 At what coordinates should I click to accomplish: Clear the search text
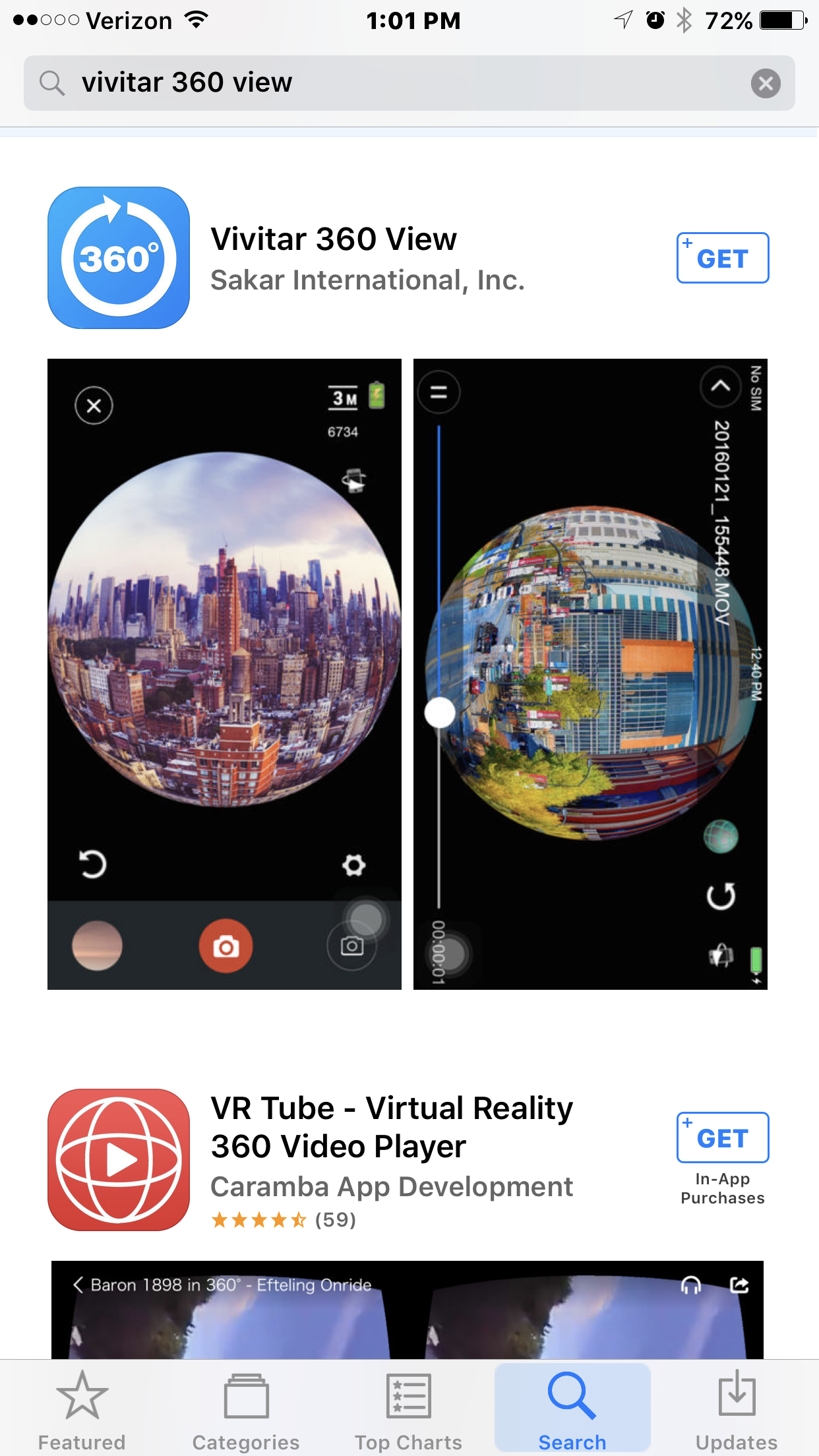(765, 84)
